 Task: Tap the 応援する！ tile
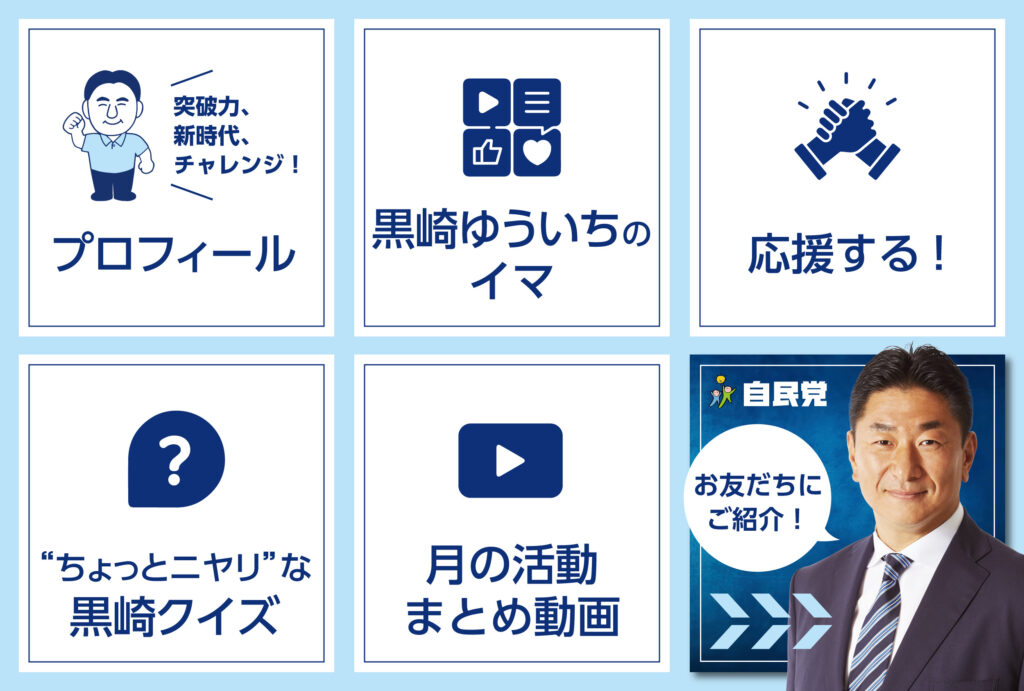point(846,178)
